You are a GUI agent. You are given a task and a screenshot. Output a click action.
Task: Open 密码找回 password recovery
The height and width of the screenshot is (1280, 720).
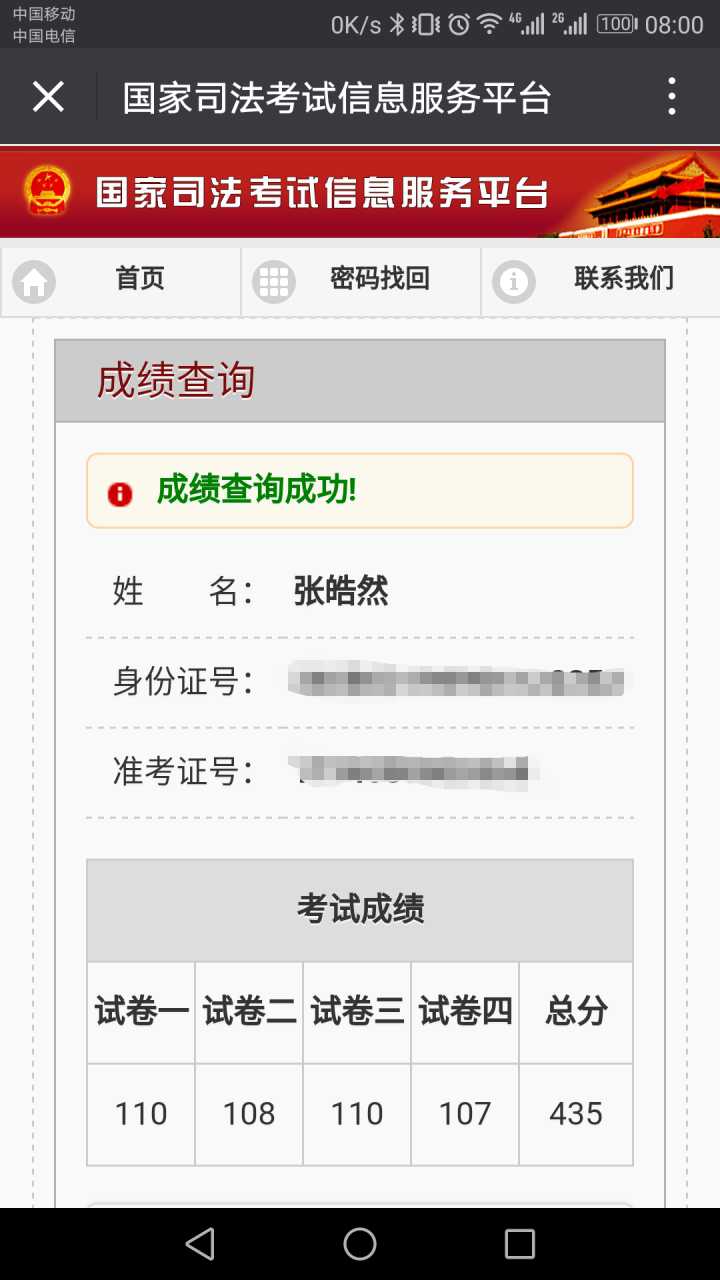click(361, 281)
